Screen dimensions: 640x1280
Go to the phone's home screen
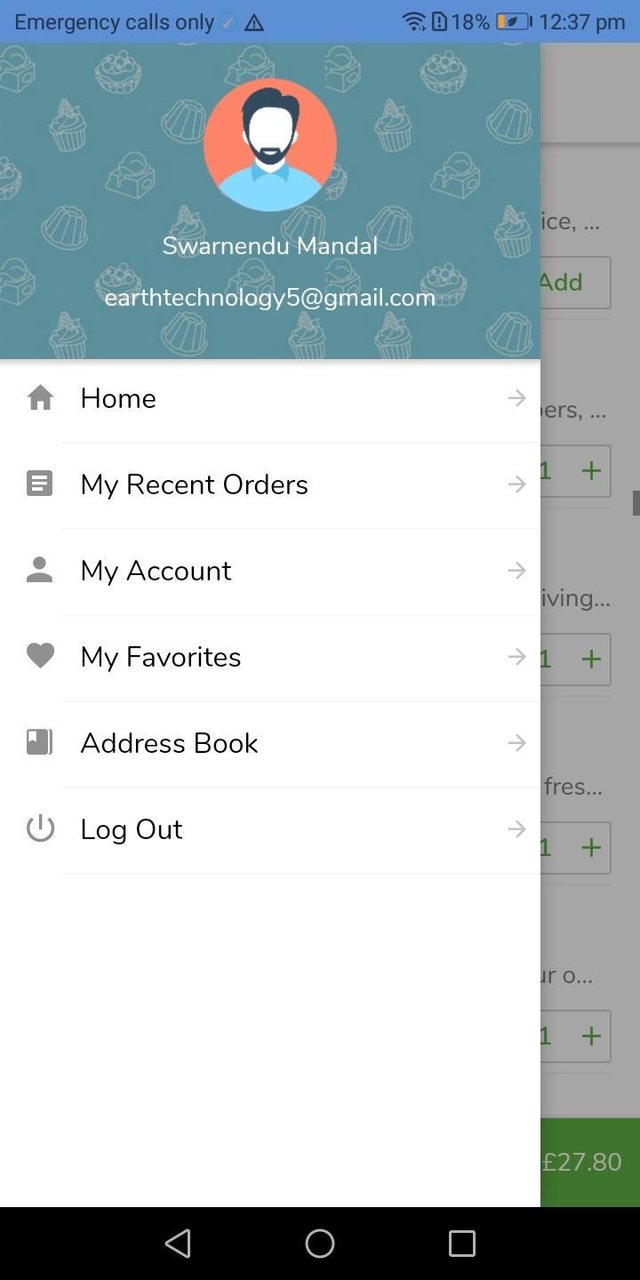(x=320, y=1243)
